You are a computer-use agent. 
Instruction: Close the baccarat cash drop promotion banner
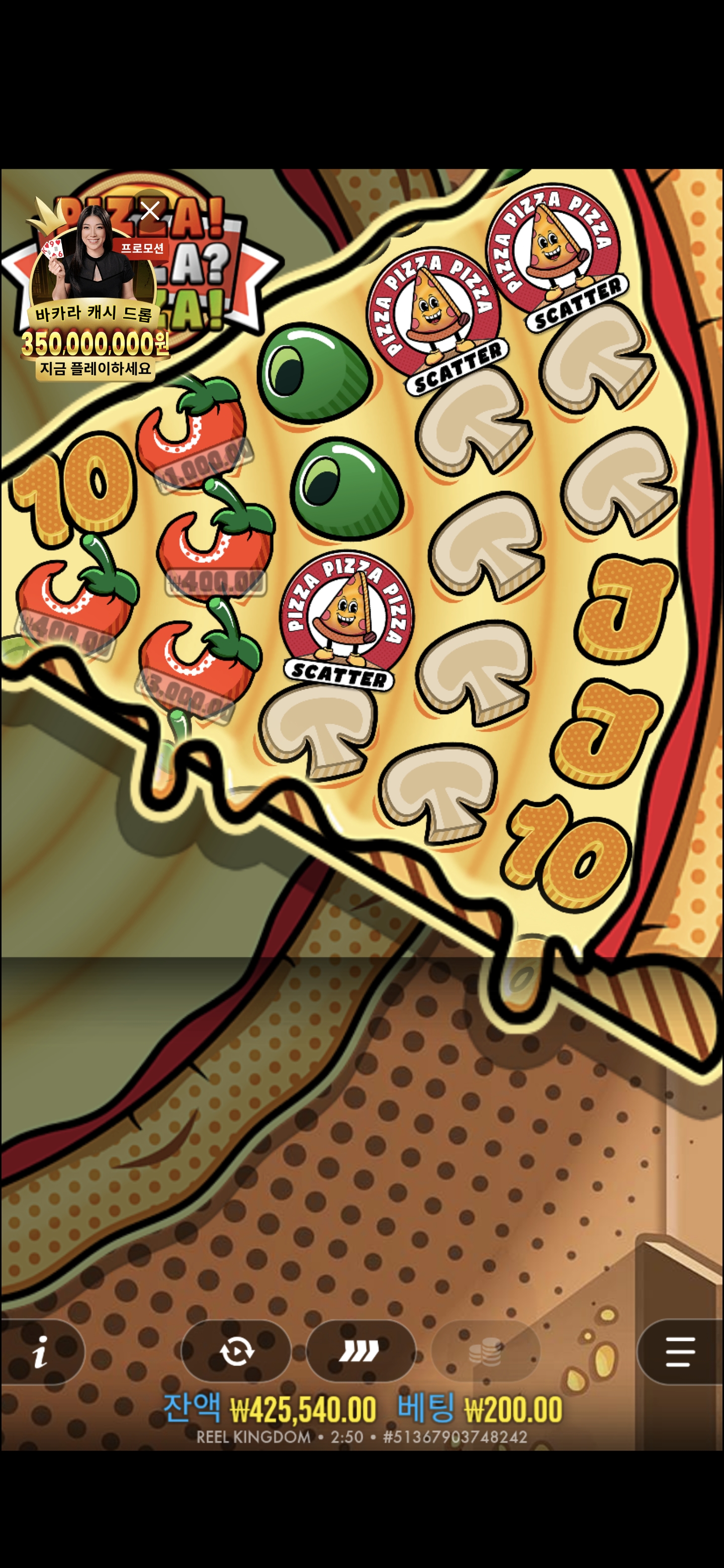(x=150, y=211)
